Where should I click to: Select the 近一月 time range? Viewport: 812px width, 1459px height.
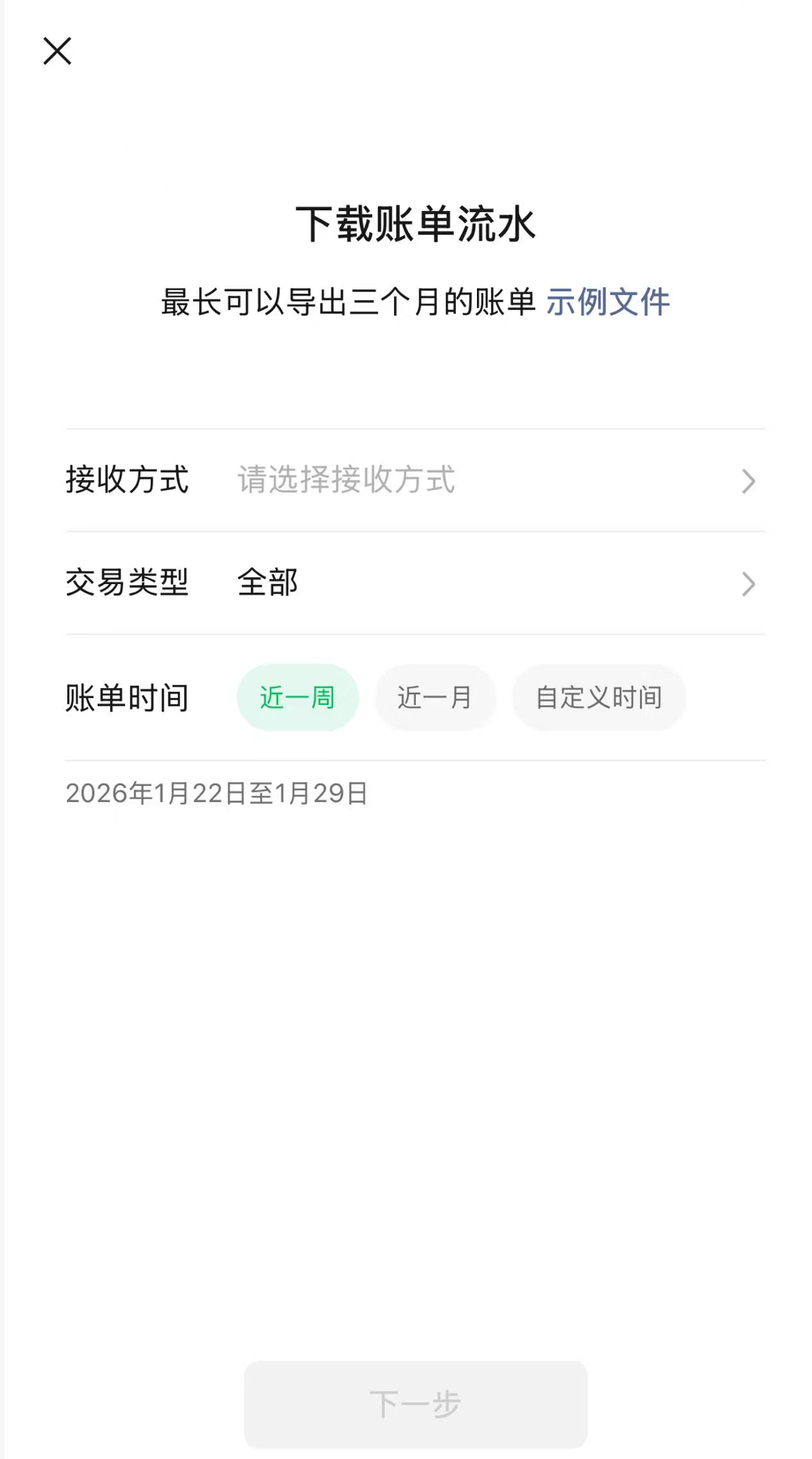[435, 698]
